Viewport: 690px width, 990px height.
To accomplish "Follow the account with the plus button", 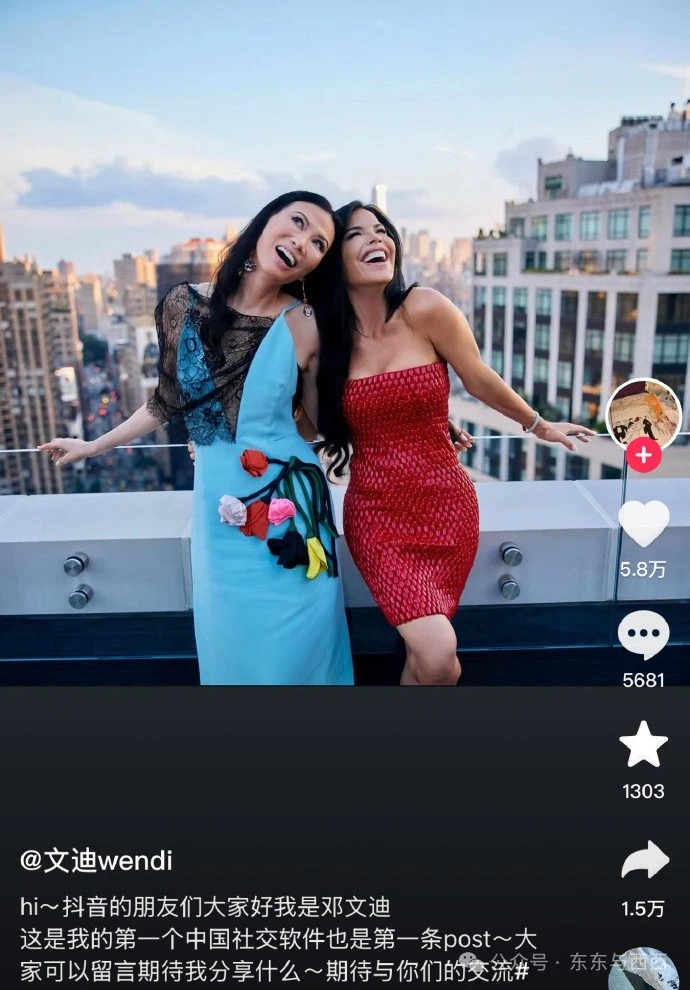I will point(643,455).
